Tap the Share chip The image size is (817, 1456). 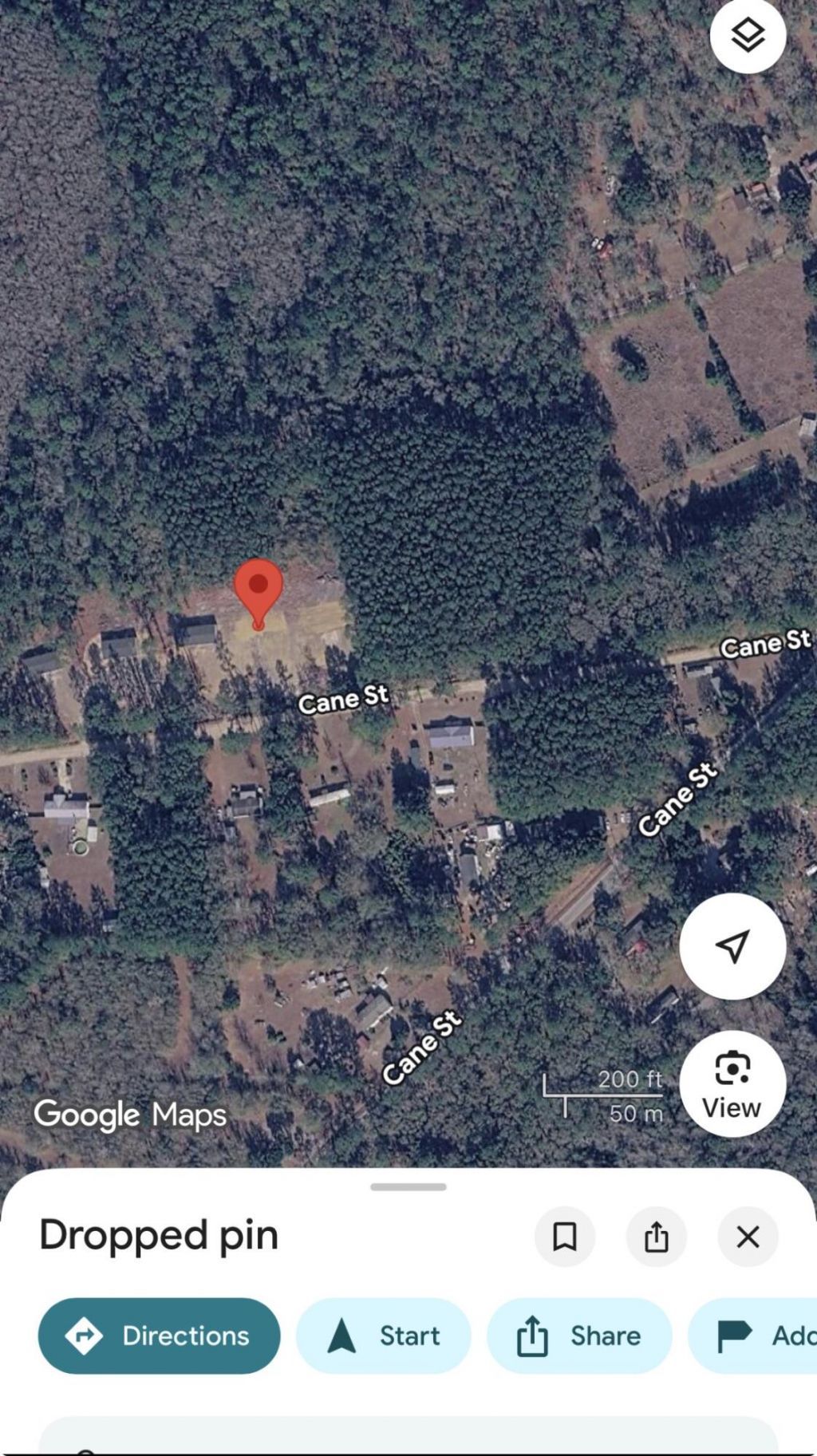pos(579,1336)
